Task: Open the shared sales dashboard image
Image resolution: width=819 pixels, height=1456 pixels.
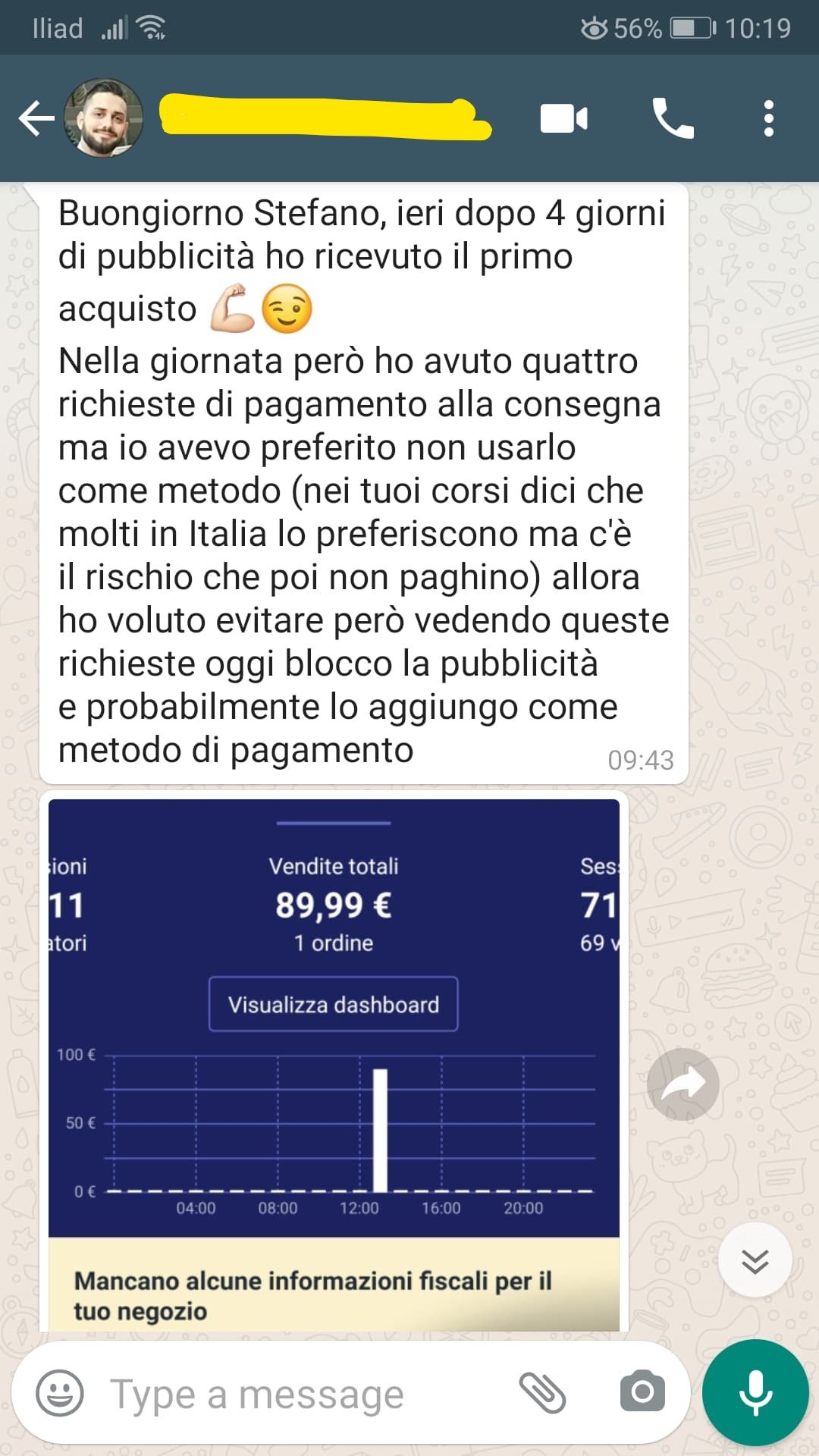Action: coord(334,1062)
